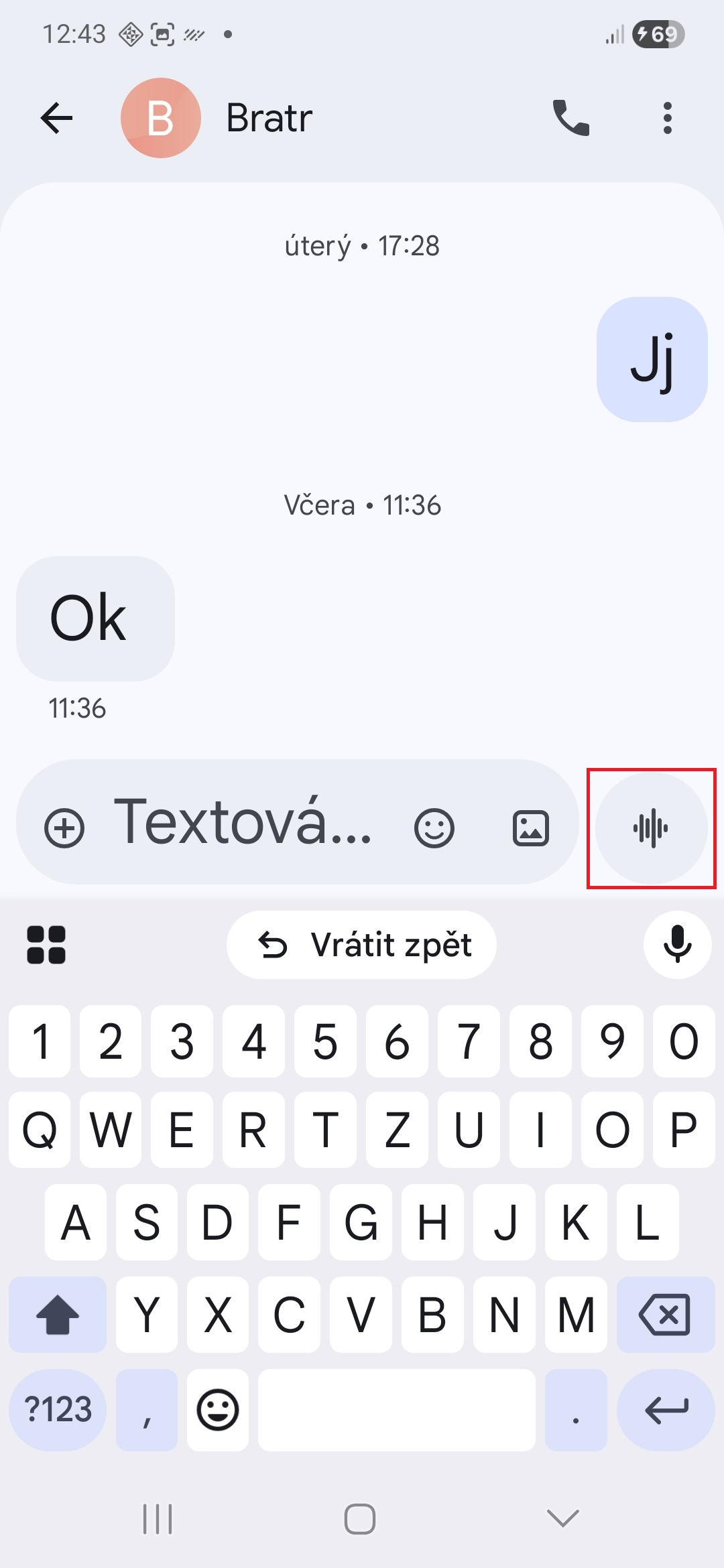The image size is (724, 1568).
Task: Open the gallery image picker
Action: [x=531, y=828]
